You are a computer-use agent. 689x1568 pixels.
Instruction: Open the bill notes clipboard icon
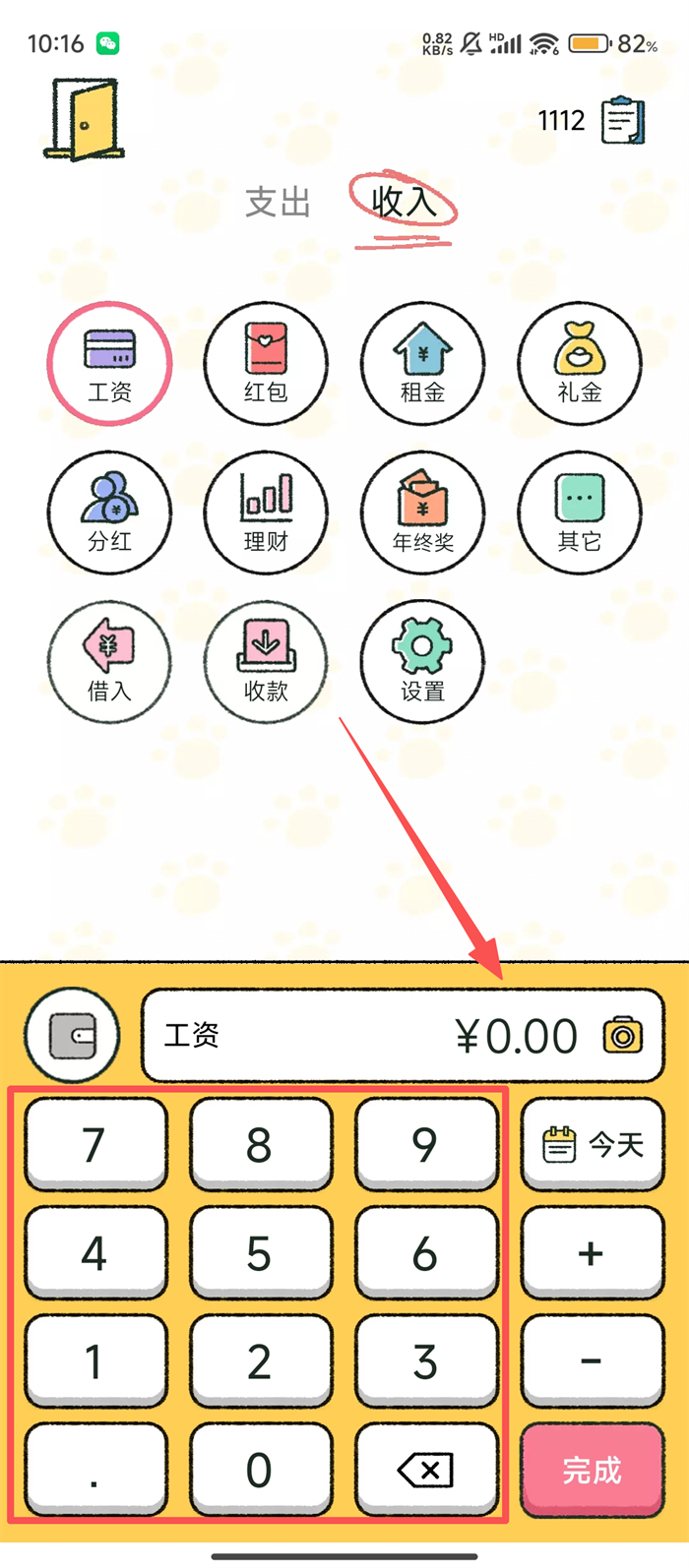pyautogui.click(x=622, y=121)
